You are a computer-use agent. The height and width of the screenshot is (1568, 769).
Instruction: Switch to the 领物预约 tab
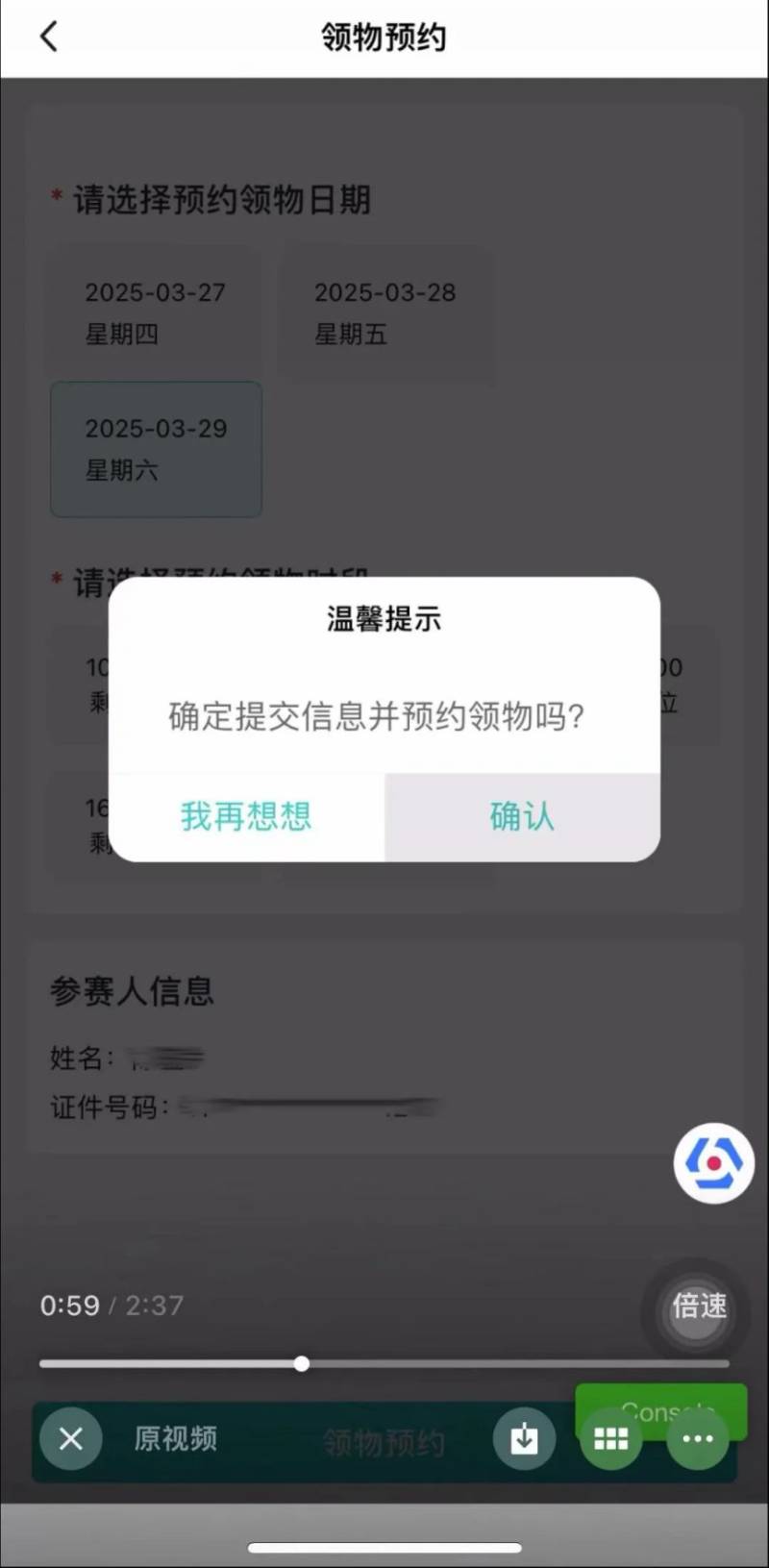tap(384, 1439)
